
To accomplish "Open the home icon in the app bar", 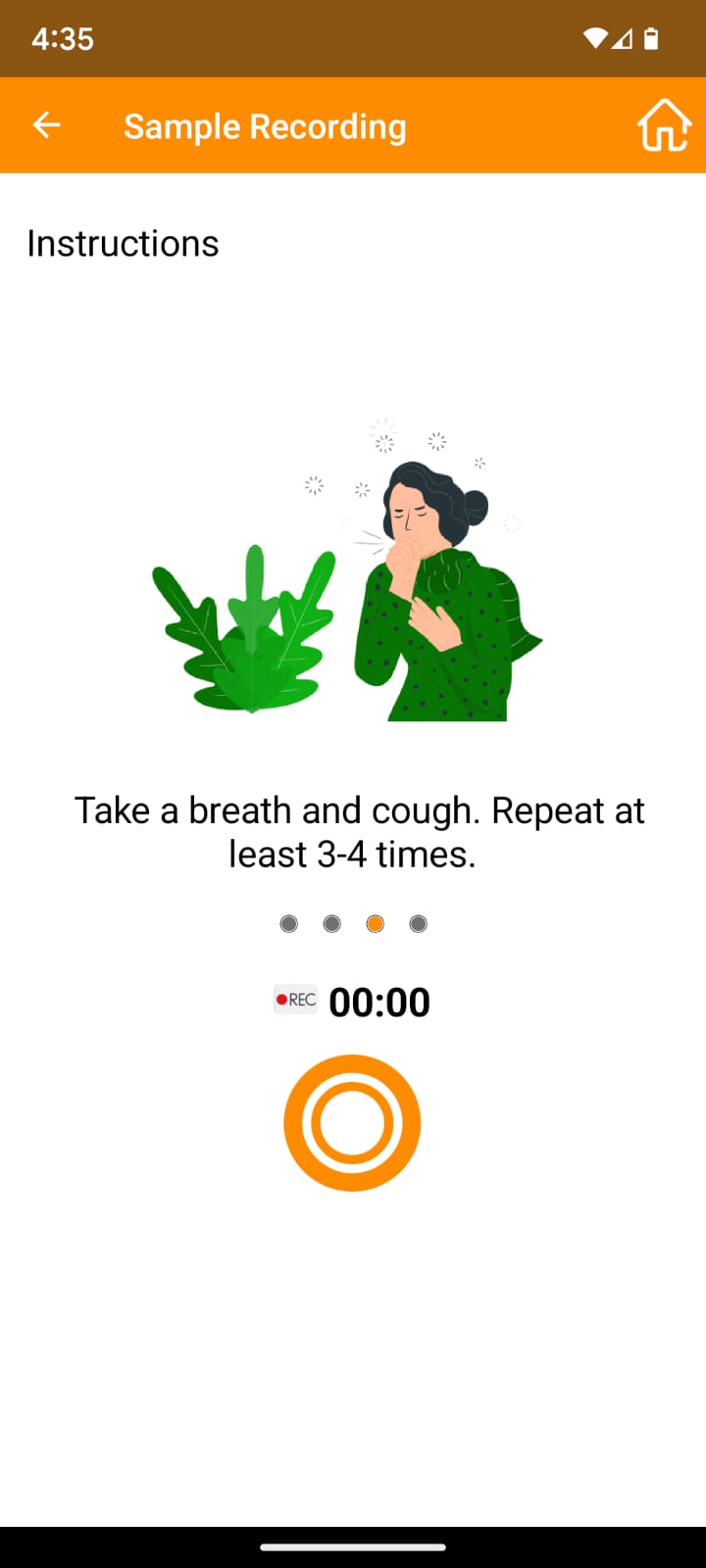I will point(664,125).
